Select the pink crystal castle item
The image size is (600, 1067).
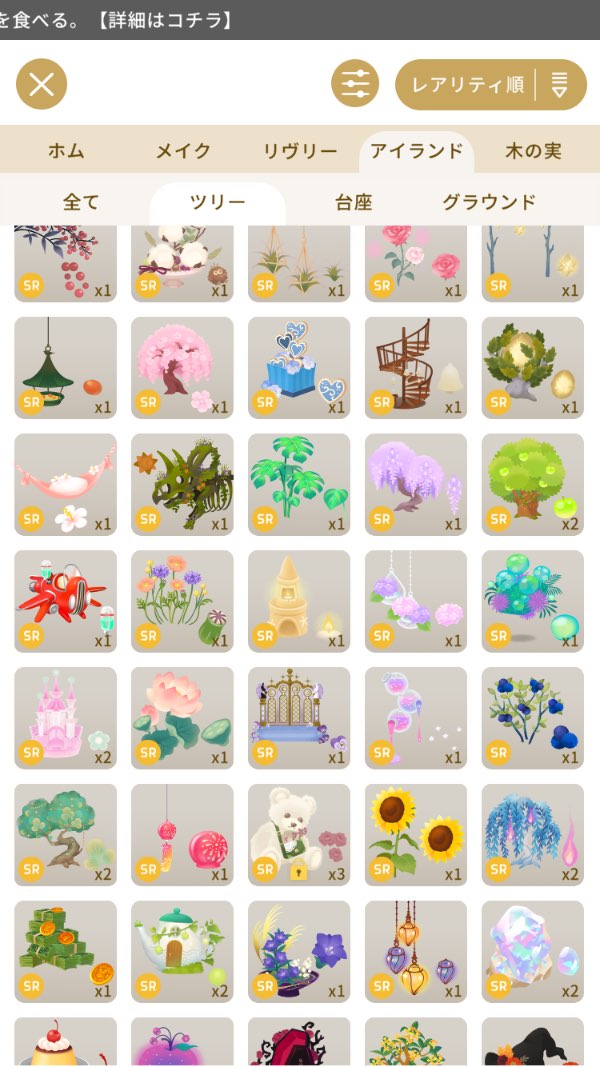(x=65, y=718)
